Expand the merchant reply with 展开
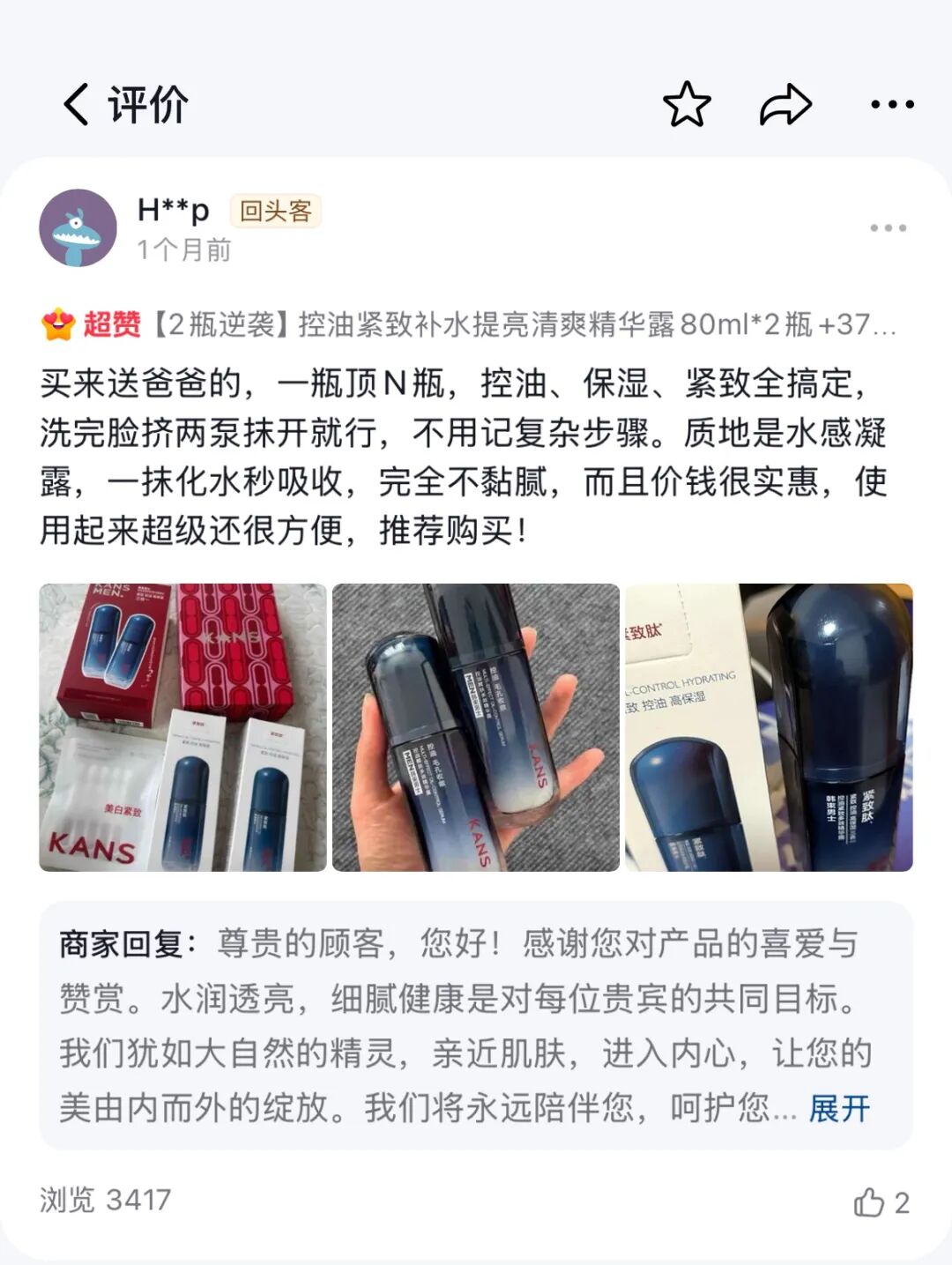952x1265 pixels. point(839,1108)
